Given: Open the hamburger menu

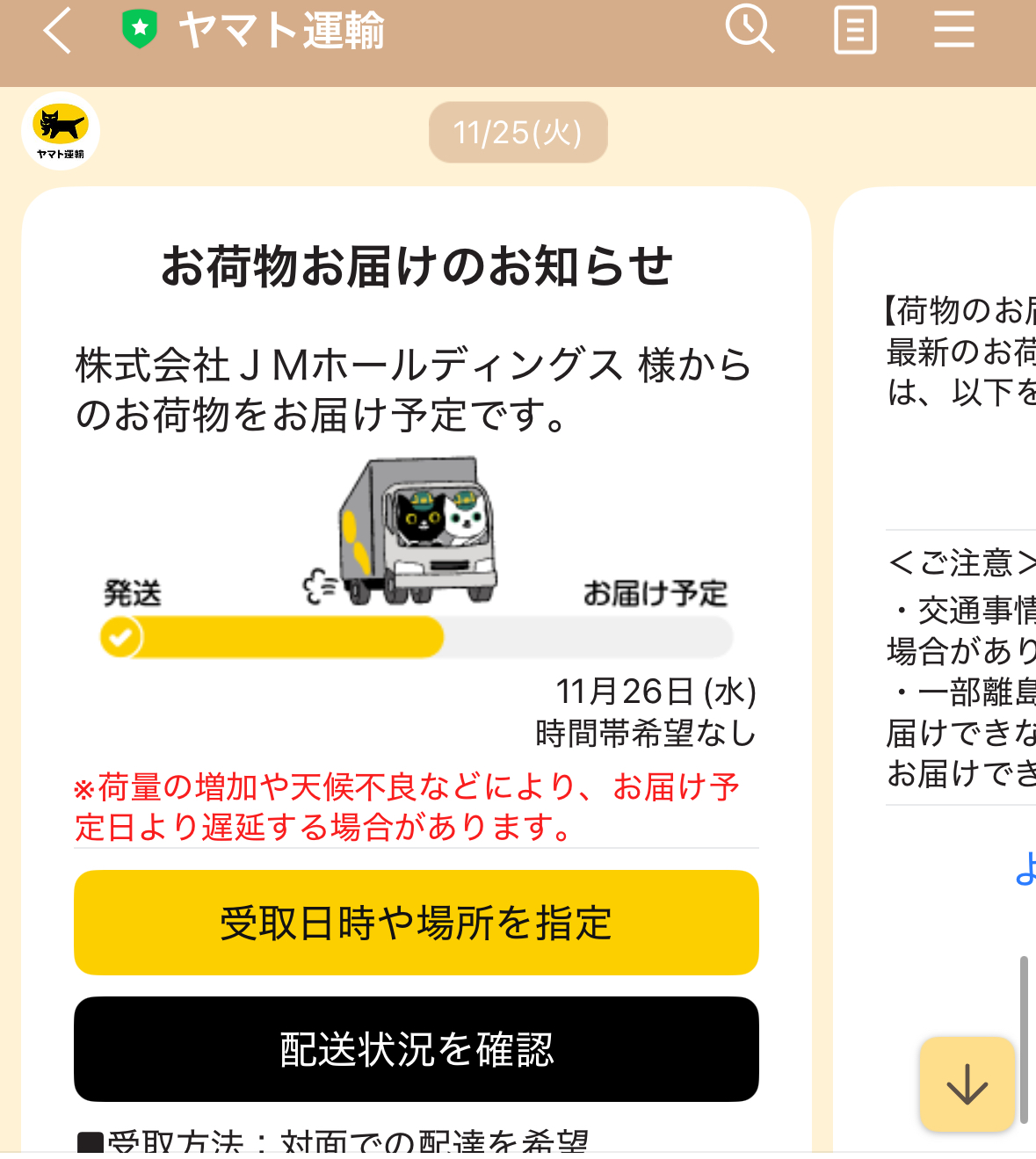Looking at the screenshot, I should point(953,30).
